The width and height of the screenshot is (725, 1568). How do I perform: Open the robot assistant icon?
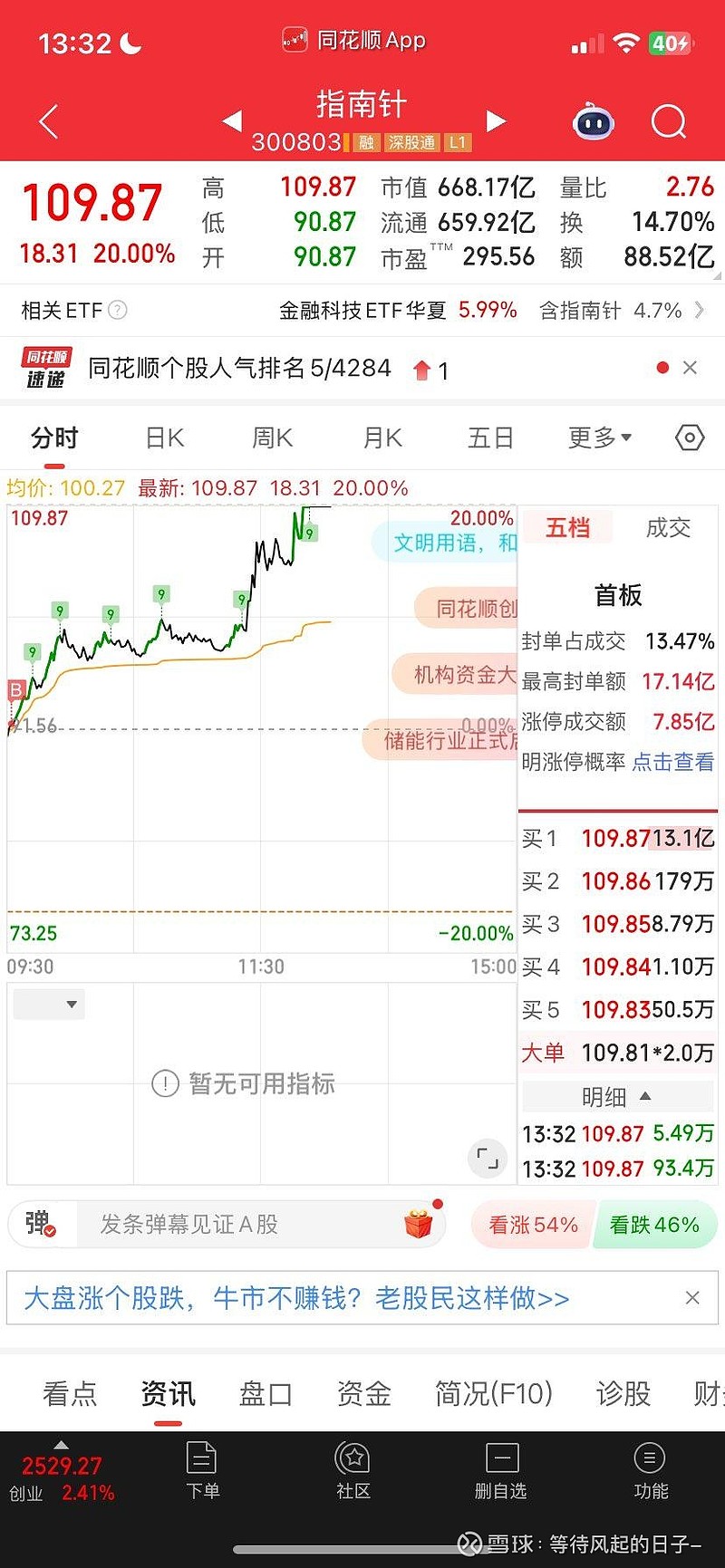594,121
